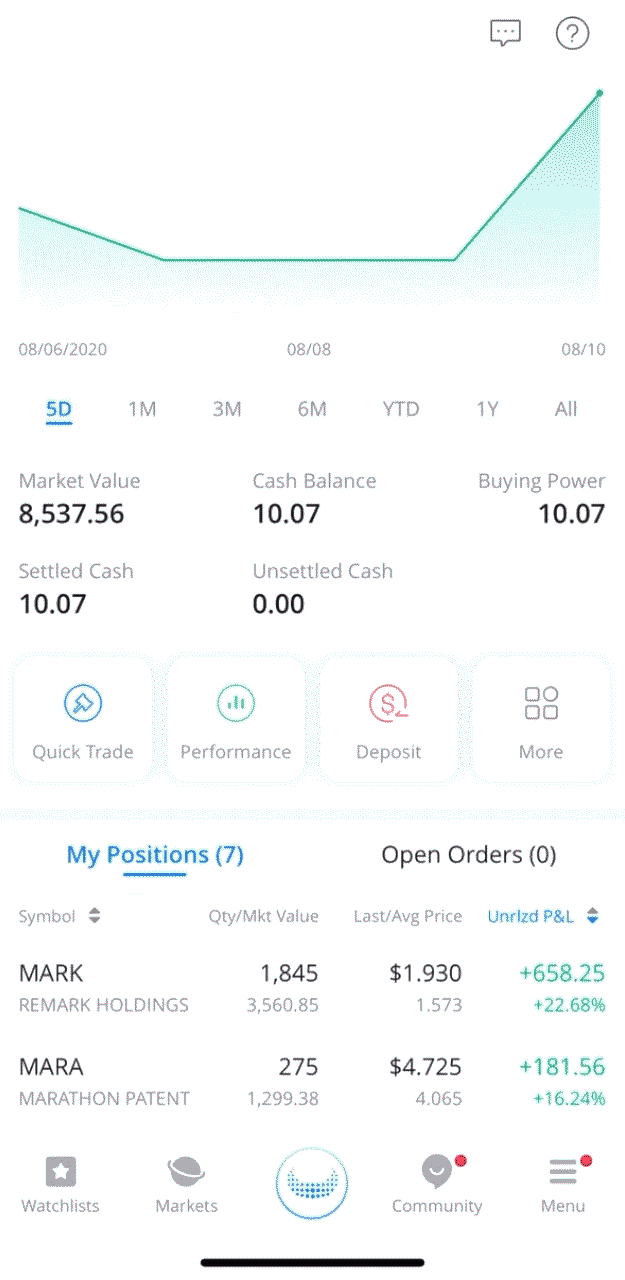Open the MARK Remark Holdings position

pos(312,988)
